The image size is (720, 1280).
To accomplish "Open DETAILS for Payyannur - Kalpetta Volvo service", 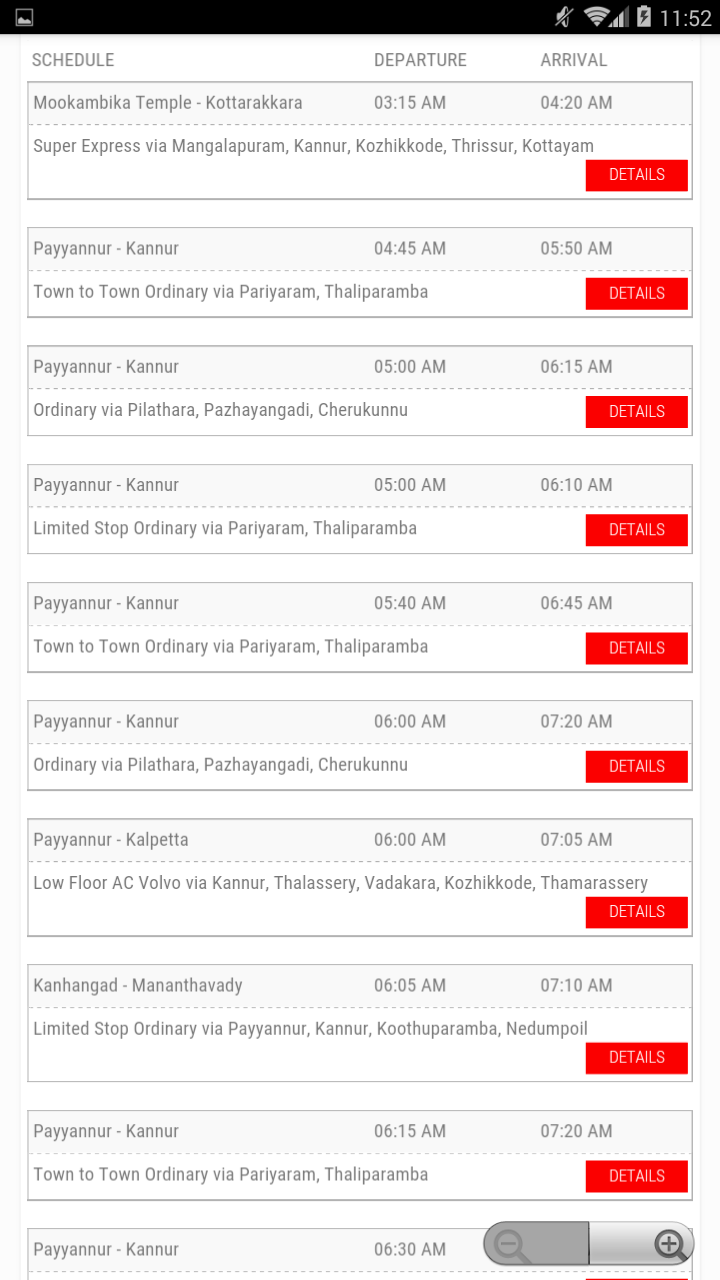I will 636,911.
